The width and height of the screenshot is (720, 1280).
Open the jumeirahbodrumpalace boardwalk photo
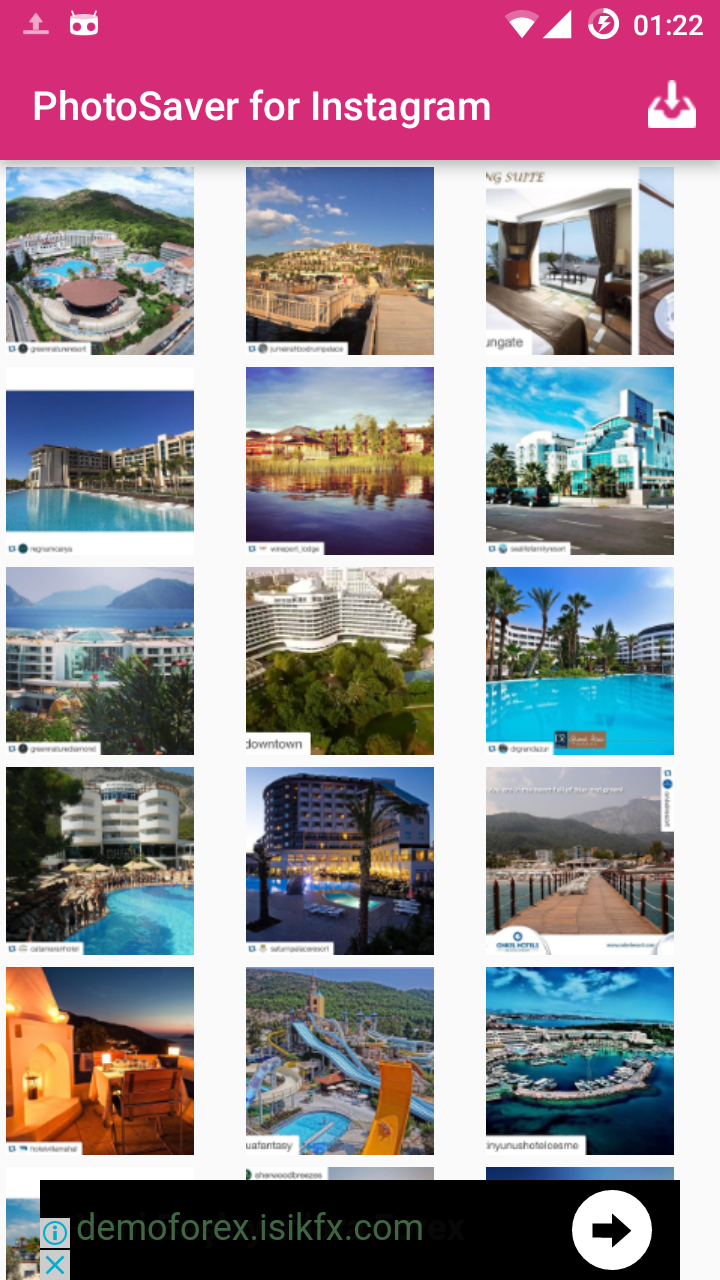(x=340, y=261)
